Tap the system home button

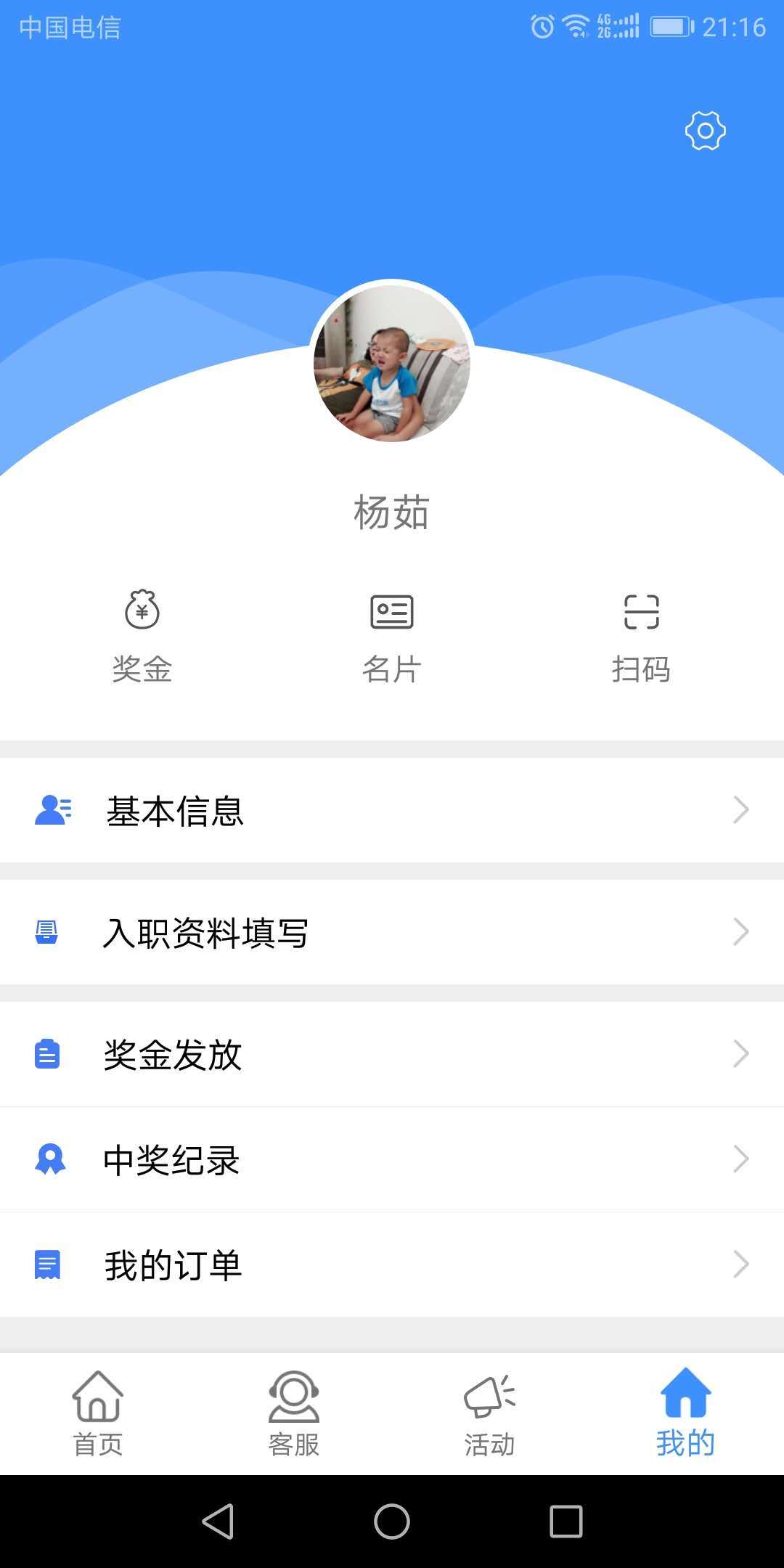[392, 1522]
